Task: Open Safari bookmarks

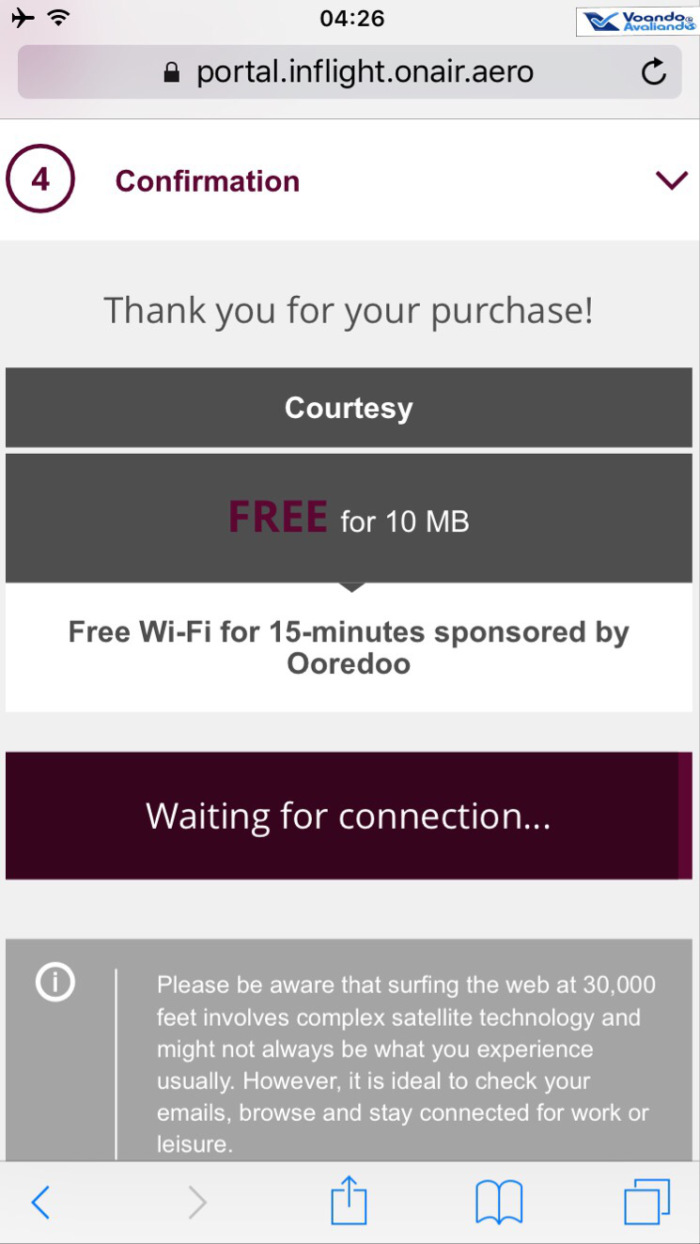Action: click(x=499, y=1202)
